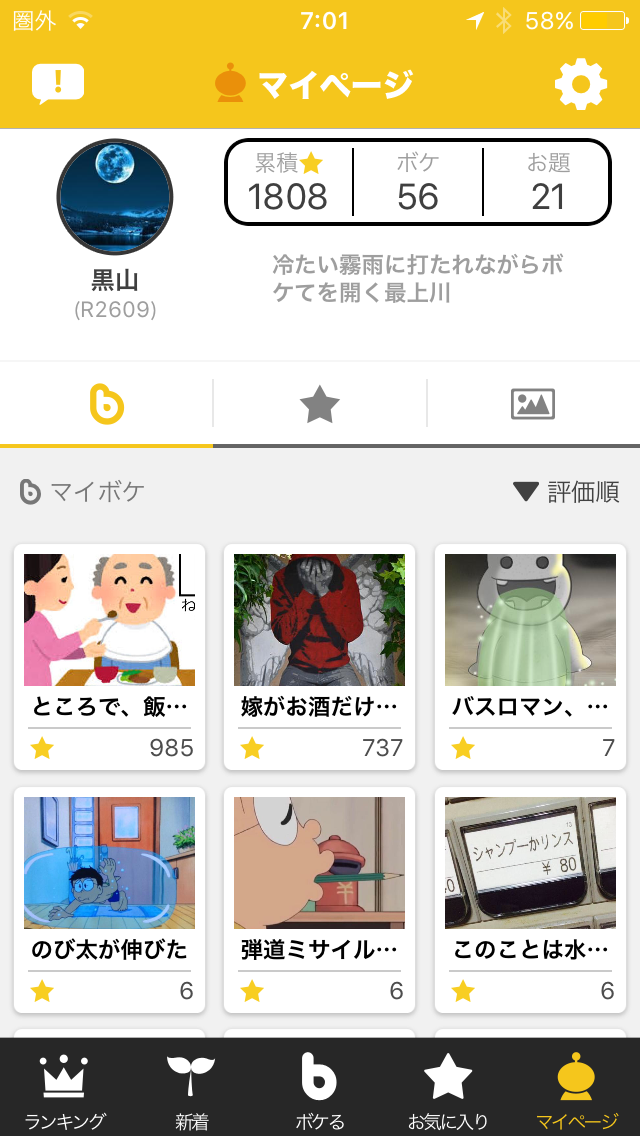
Task: Open the boke card 弾道ミサイル…
Action: click(320, 899)
